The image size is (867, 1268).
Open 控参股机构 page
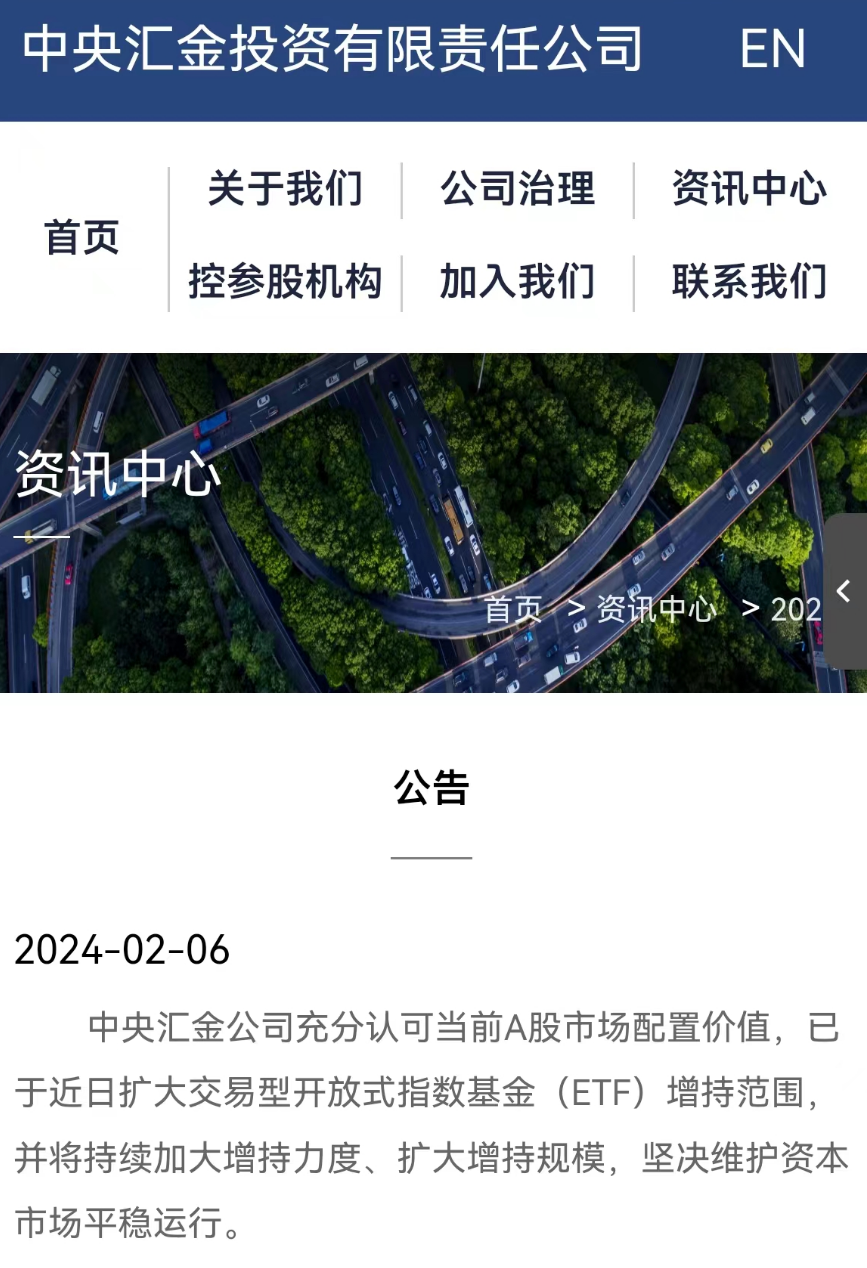coord(285,282)
